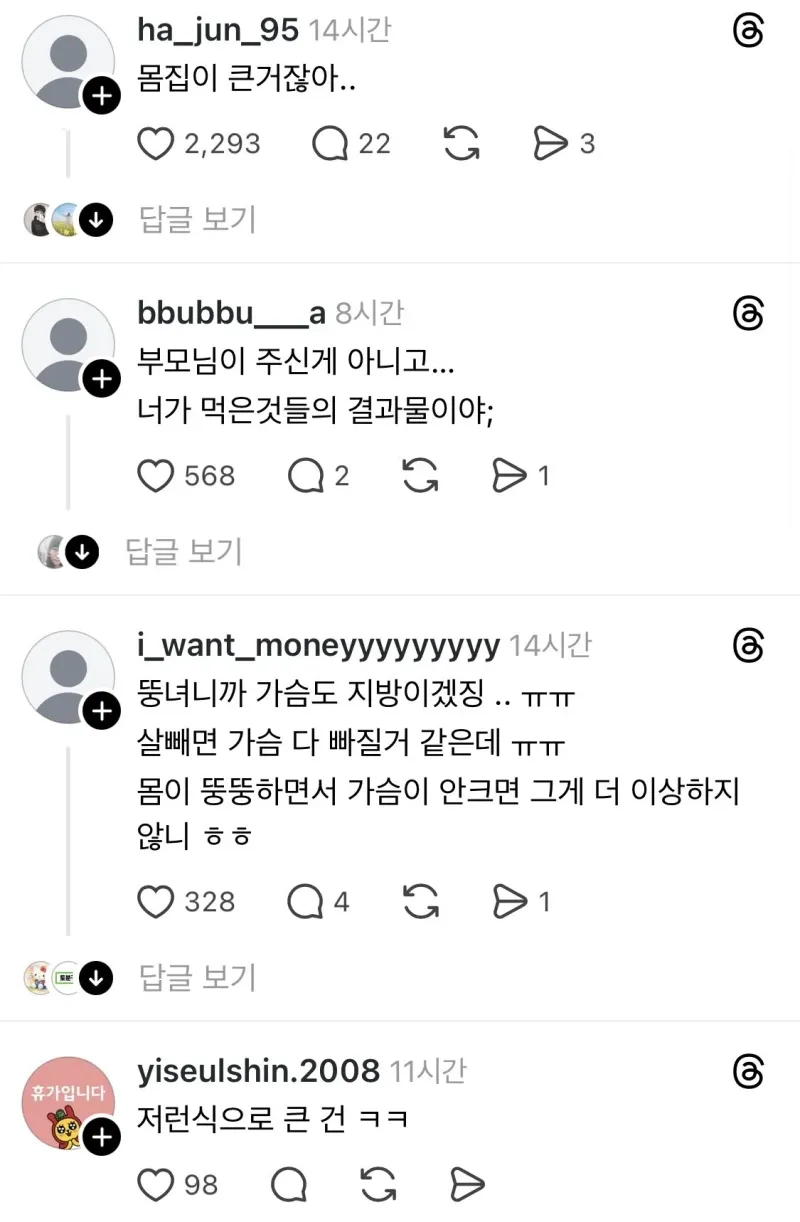Open '답글 보기' under bbubbu___a's comment
The image size is (800, 1222).
(185, 552)
